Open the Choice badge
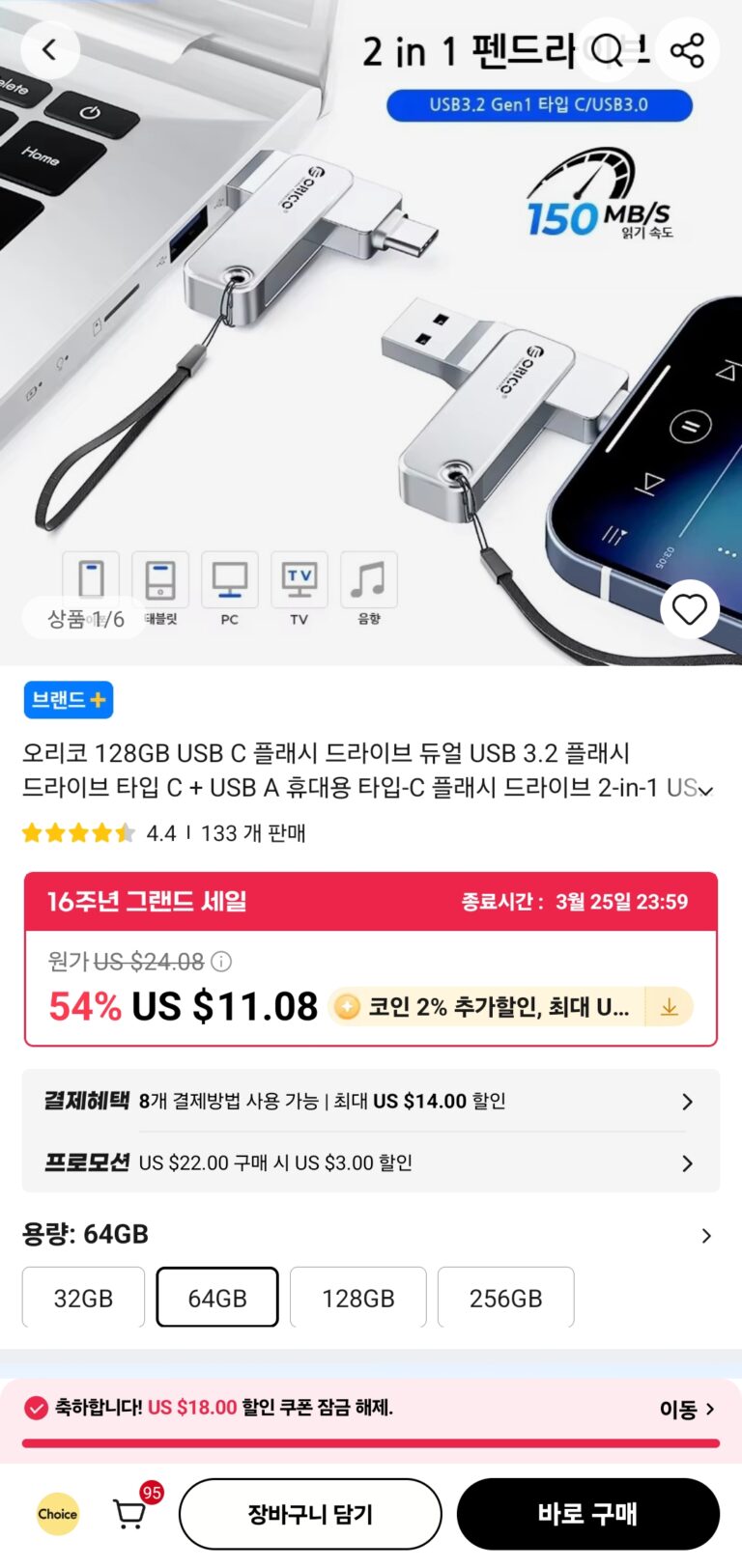 click(57, 1514)
